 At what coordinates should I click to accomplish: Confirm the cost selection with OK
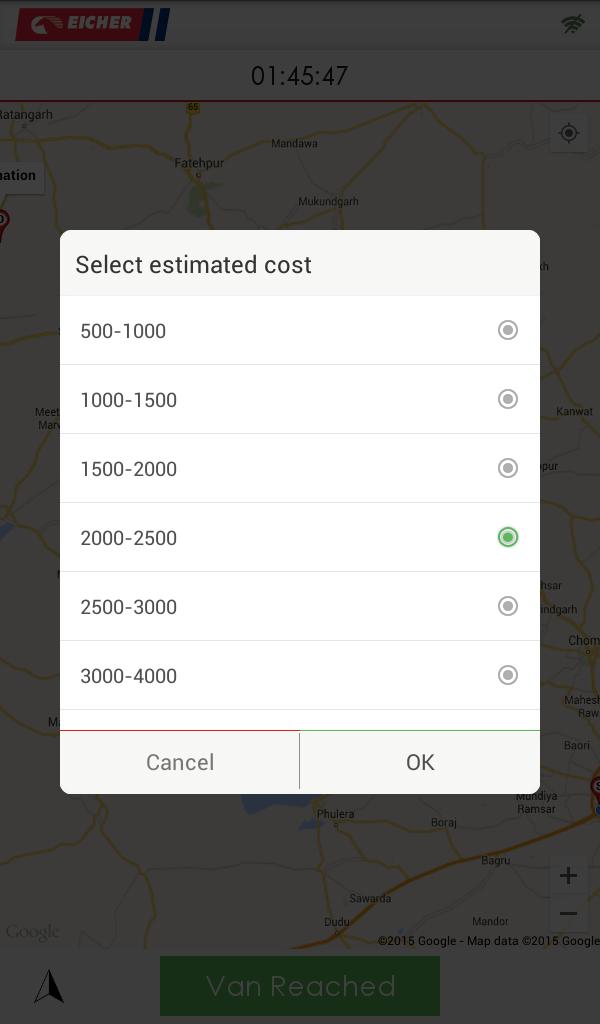coord(420,762)
